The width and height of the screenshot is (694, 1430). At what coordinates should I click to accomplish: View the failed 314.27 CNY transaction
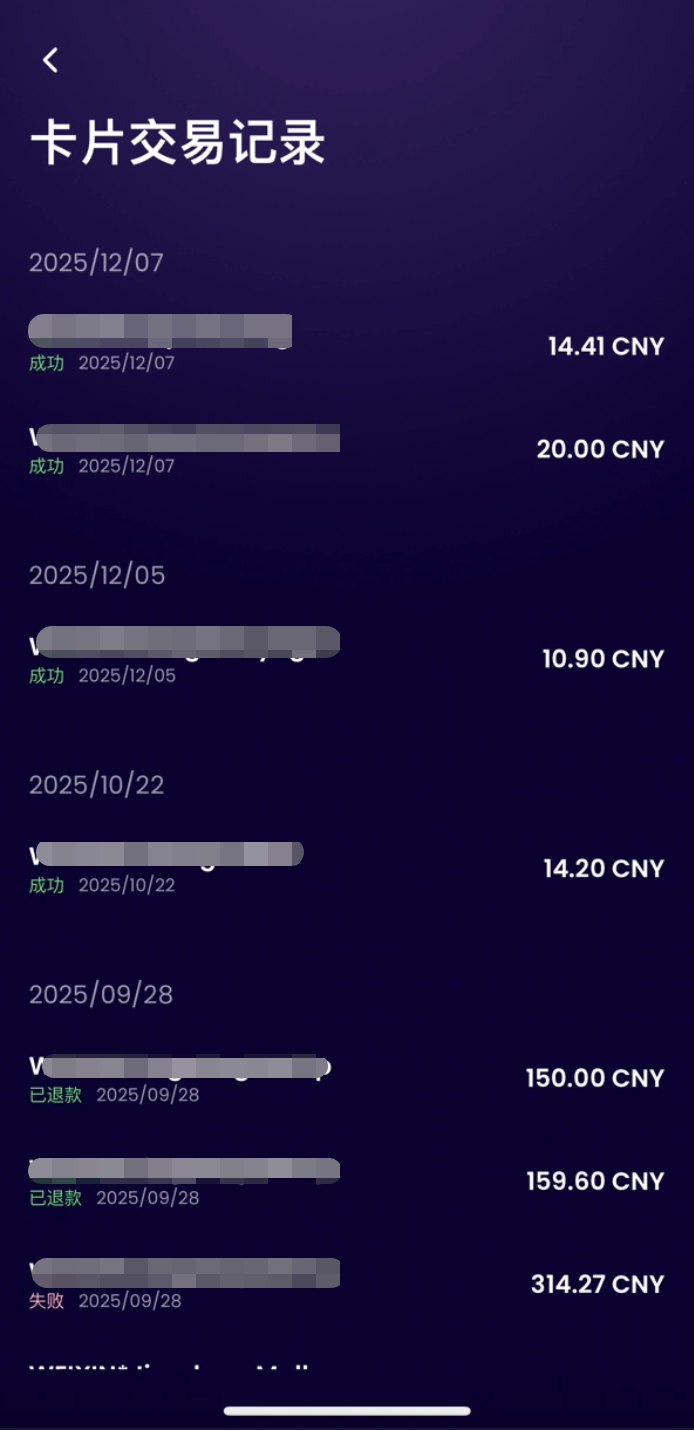click(x=346, y=1284)
